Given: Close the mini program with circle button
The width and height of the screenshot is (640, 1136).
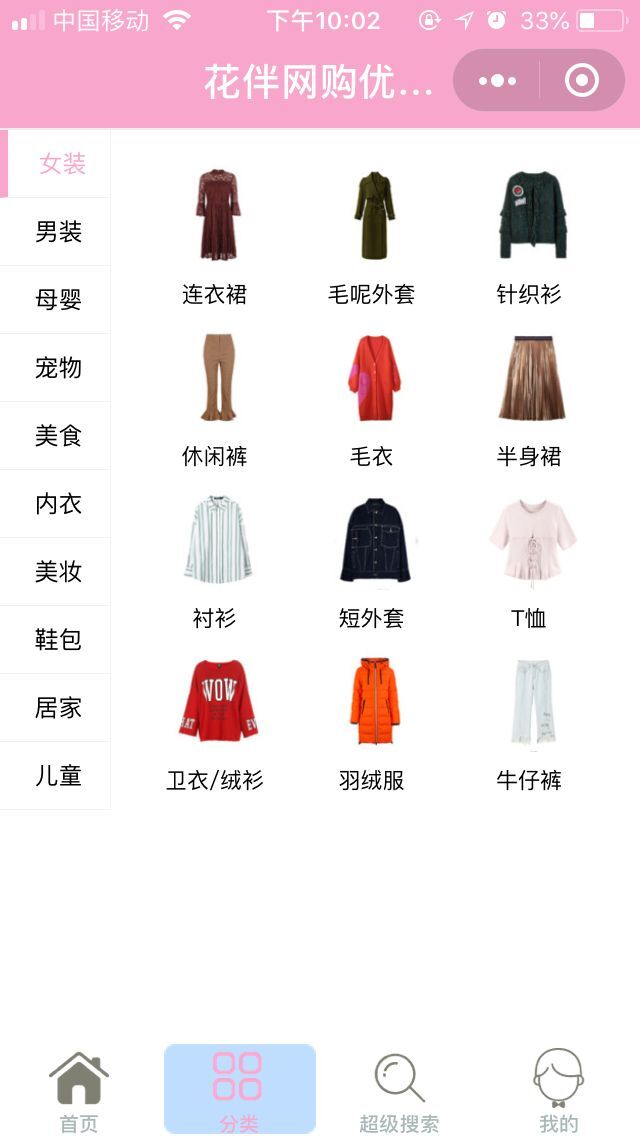Looking at the screenshot, I should [x=582, y=80].
